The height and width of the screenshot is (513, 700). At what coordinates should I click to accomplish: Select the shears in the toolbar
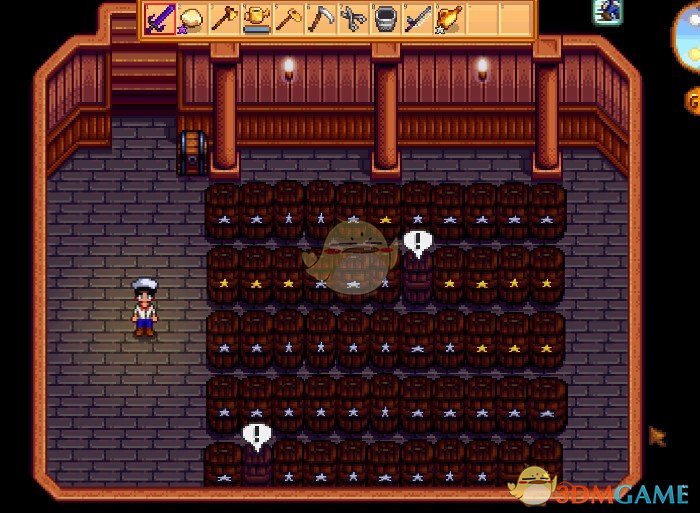point(353,18)
